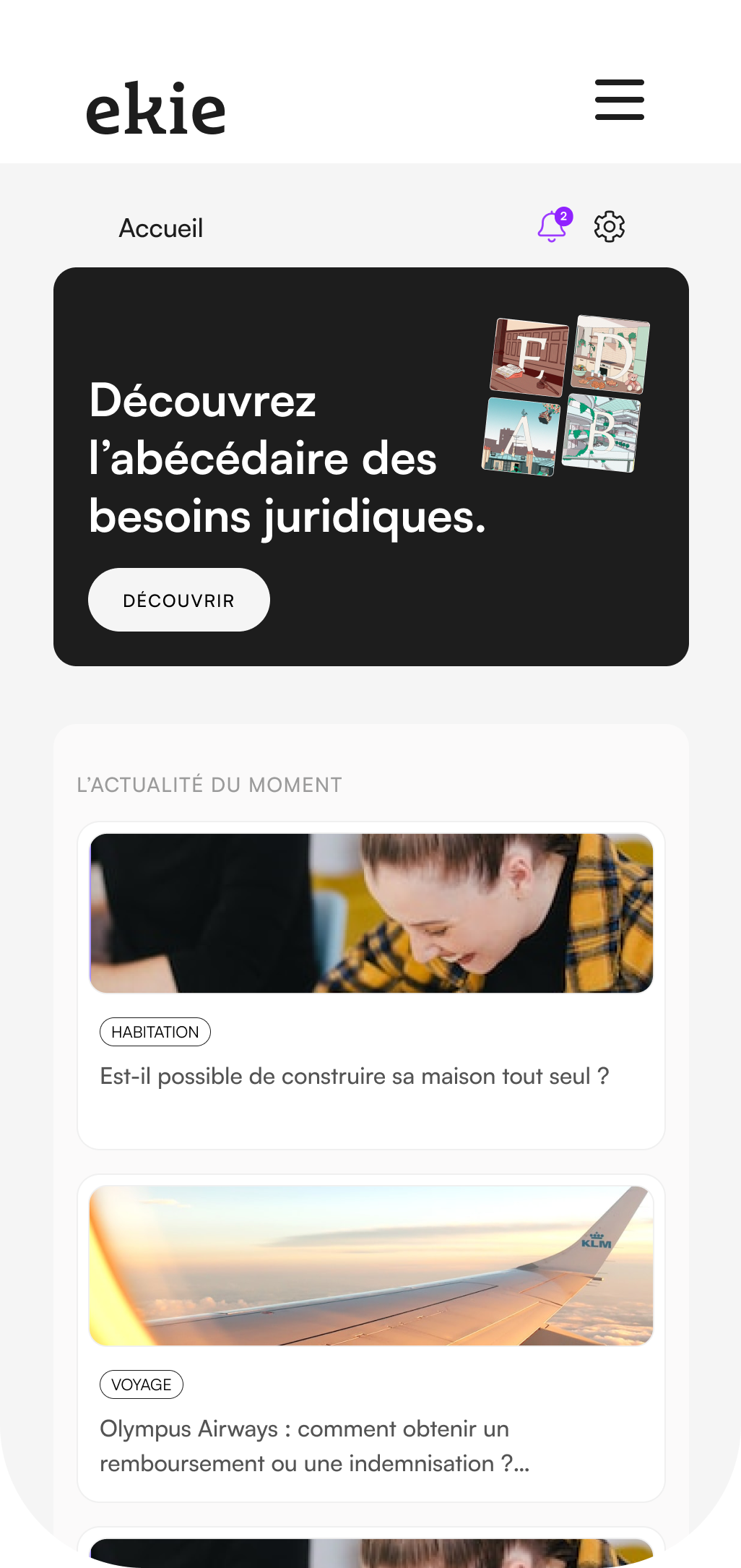Screen dimensions: 741x1568
Task: Select the VOYAGE tag
Action: (142, 1384)
